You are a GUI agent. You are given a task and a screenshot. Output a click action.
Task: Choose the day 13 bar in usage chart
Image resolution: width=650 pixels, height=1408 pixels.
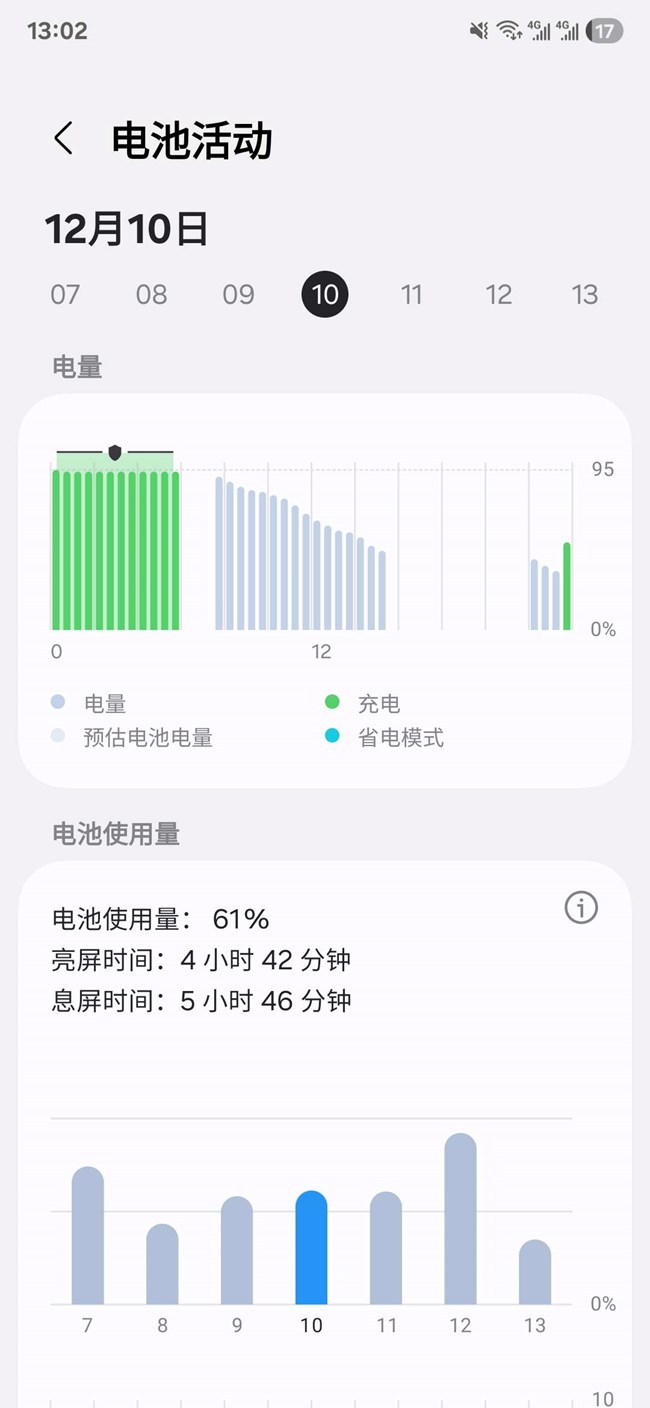coord(535,1272)
